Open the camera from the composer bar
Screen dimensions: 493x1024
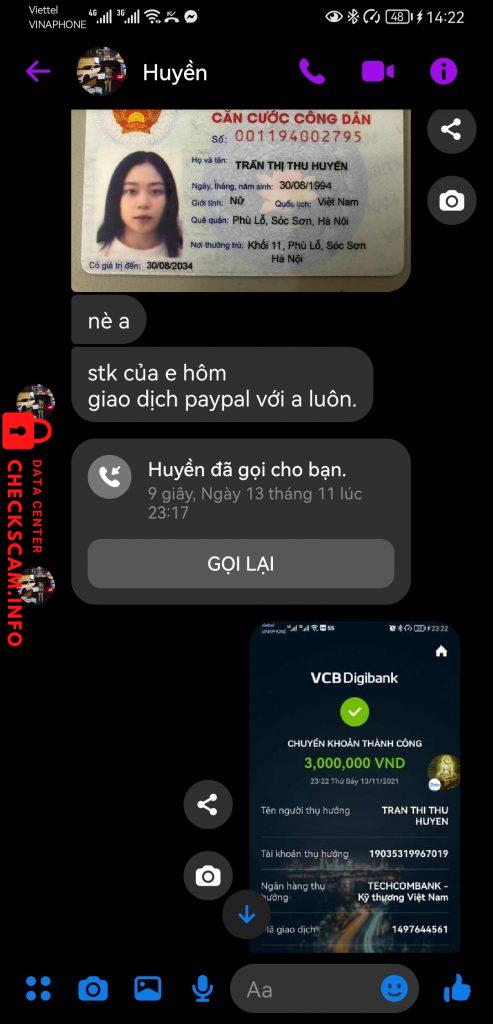(93, 989)
